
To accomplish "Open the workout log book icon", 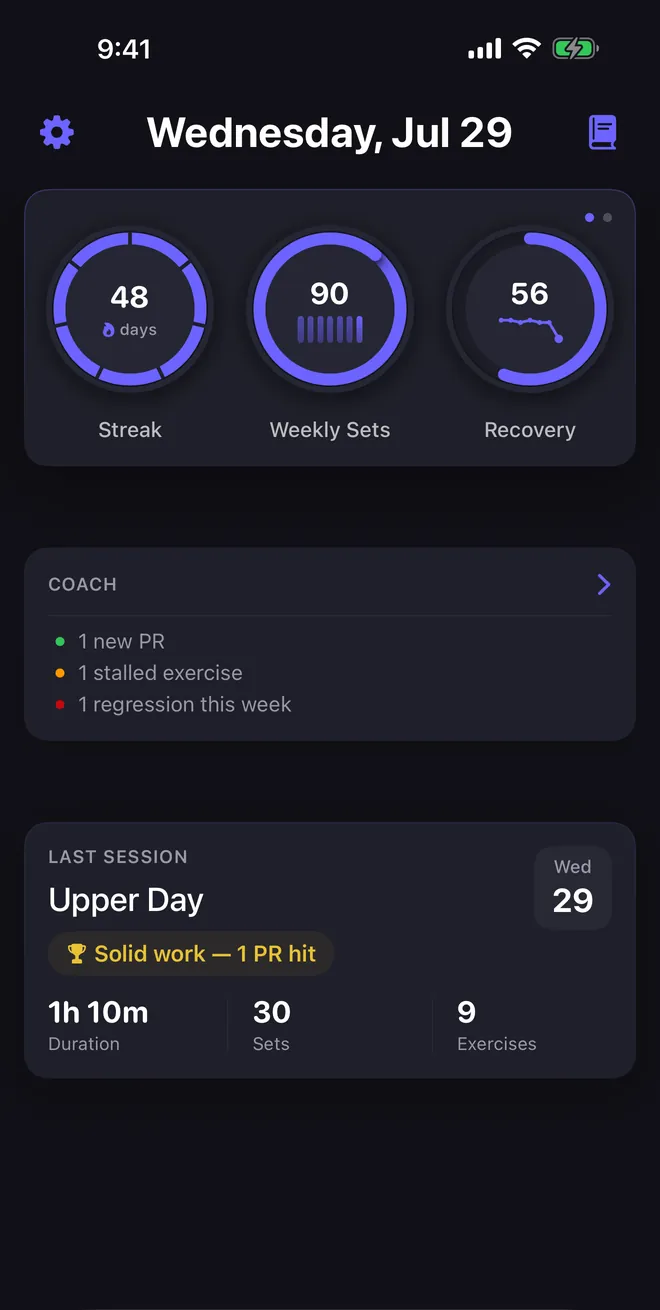I will [x=602, y=132].
